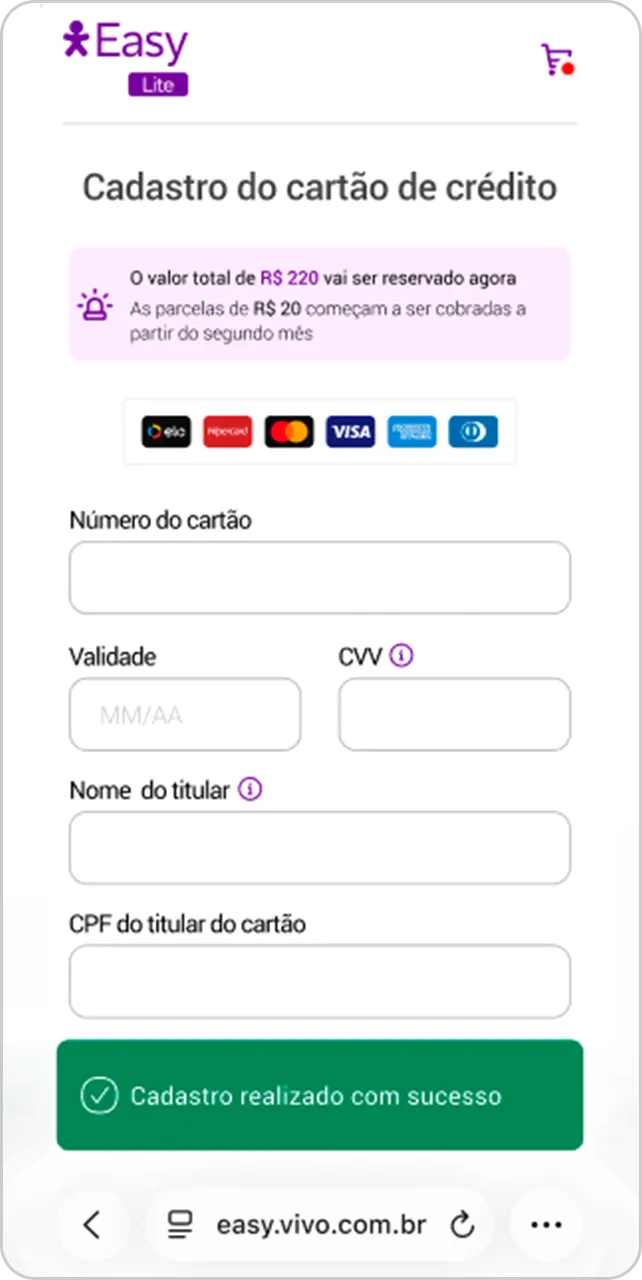Screen dimensions: 642x1280
Task: Open the info icon beside Nome do titular
Action: click(251, 790)
